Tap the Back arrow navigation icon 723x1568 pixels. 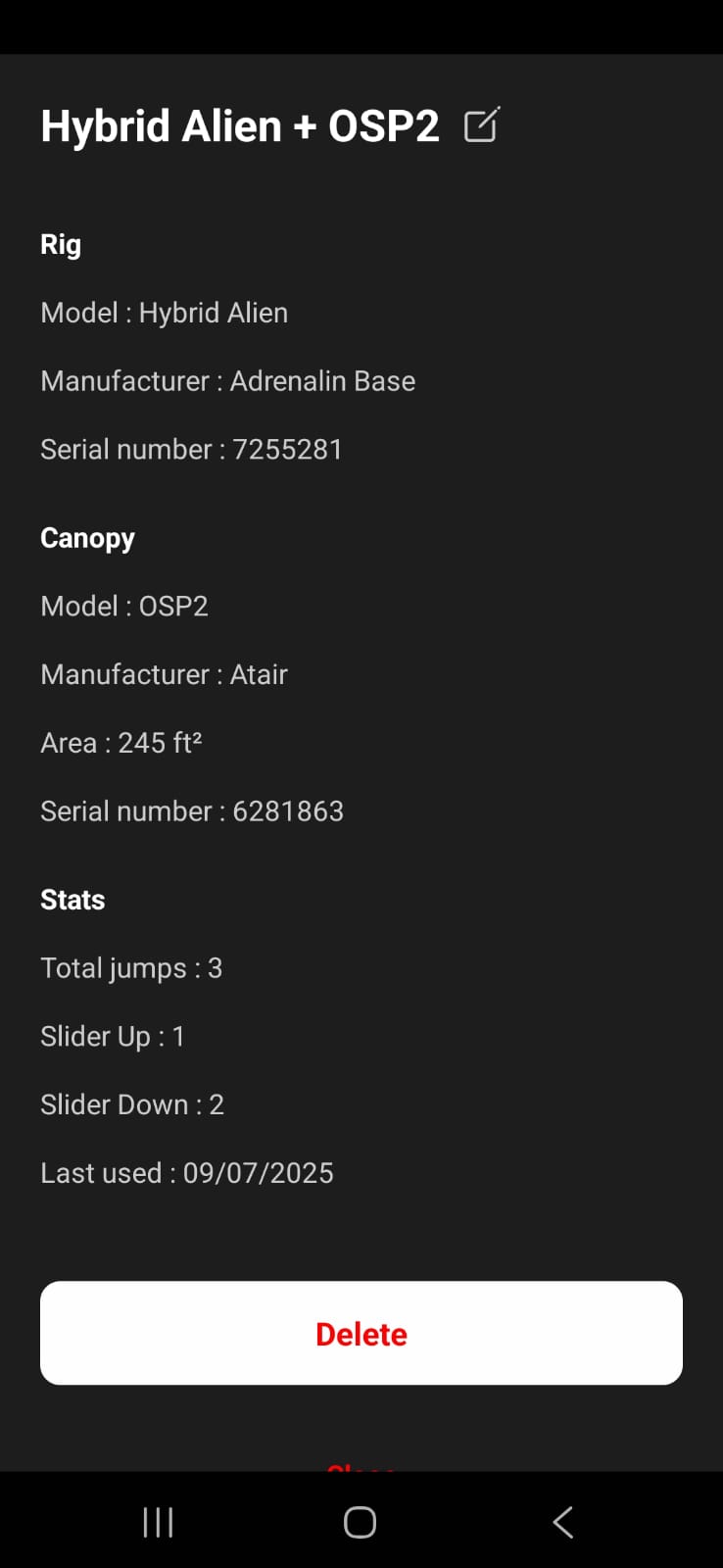coord(563,1522)
